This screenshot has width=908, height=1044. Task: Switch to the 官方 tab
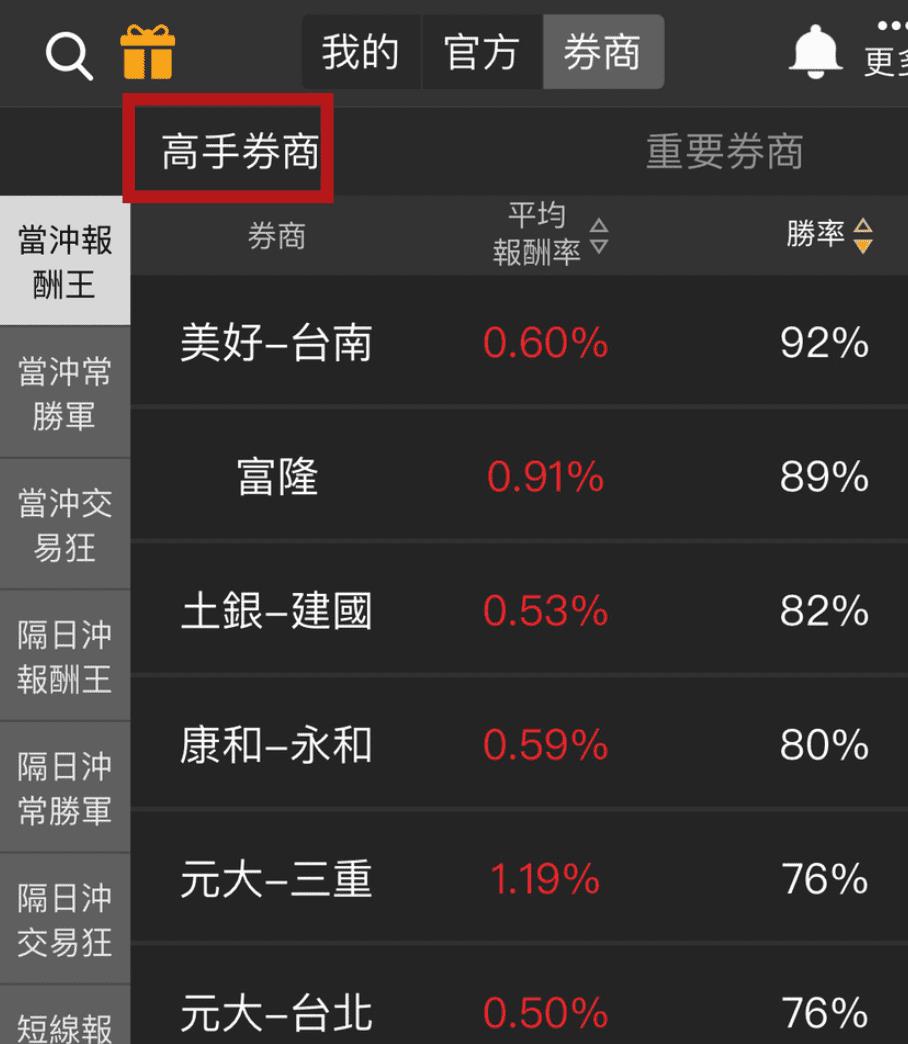[481, 53]
